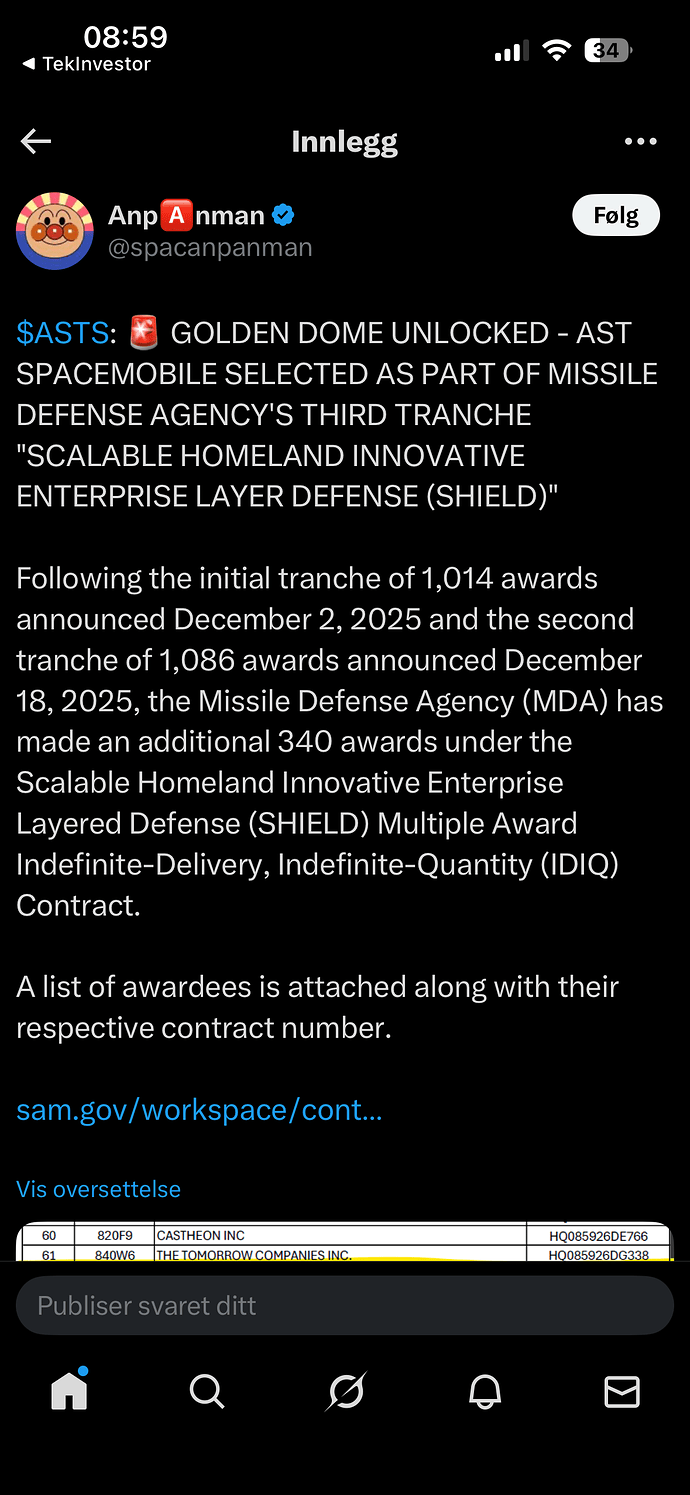Tap Vis oversettelse to translate
Viewport: 690px width, 1495px height.
[98, 1189]
